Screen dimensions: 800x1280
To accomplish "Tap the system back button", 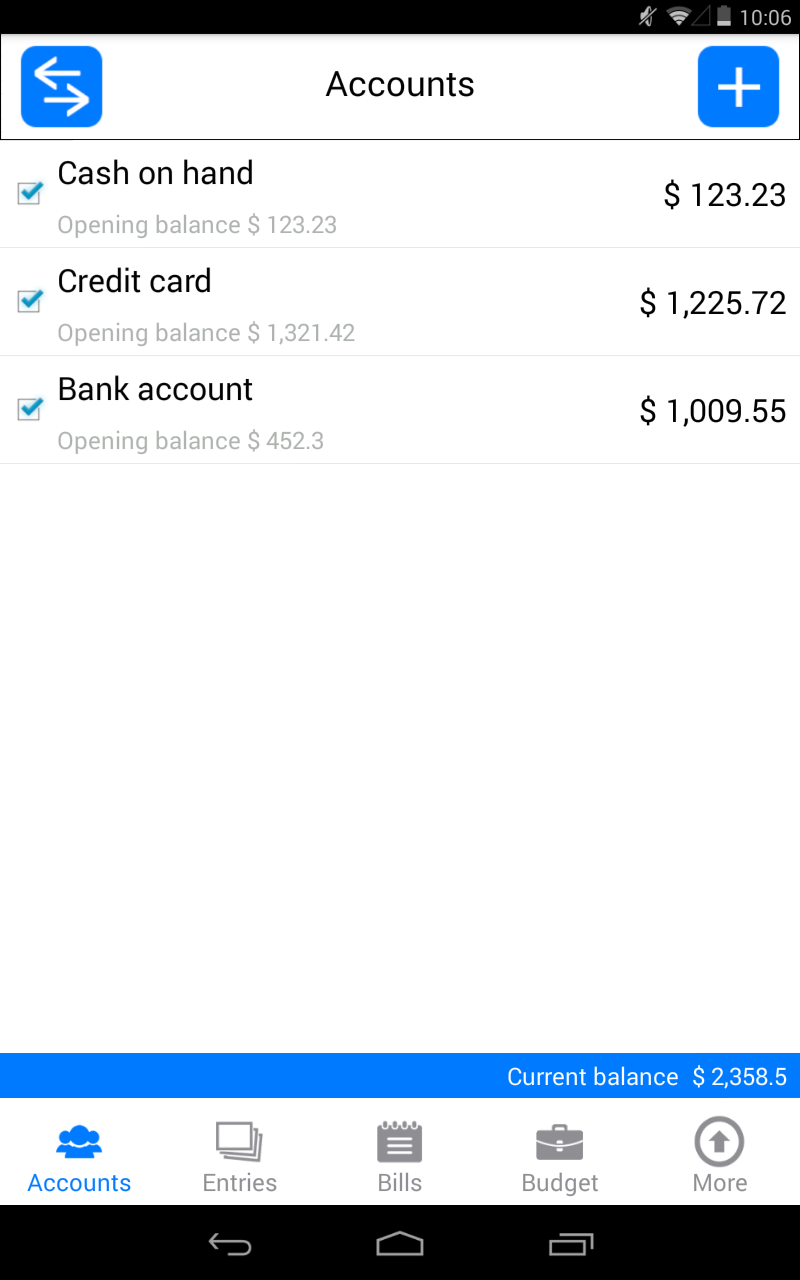I will [x=230, y=1244].
